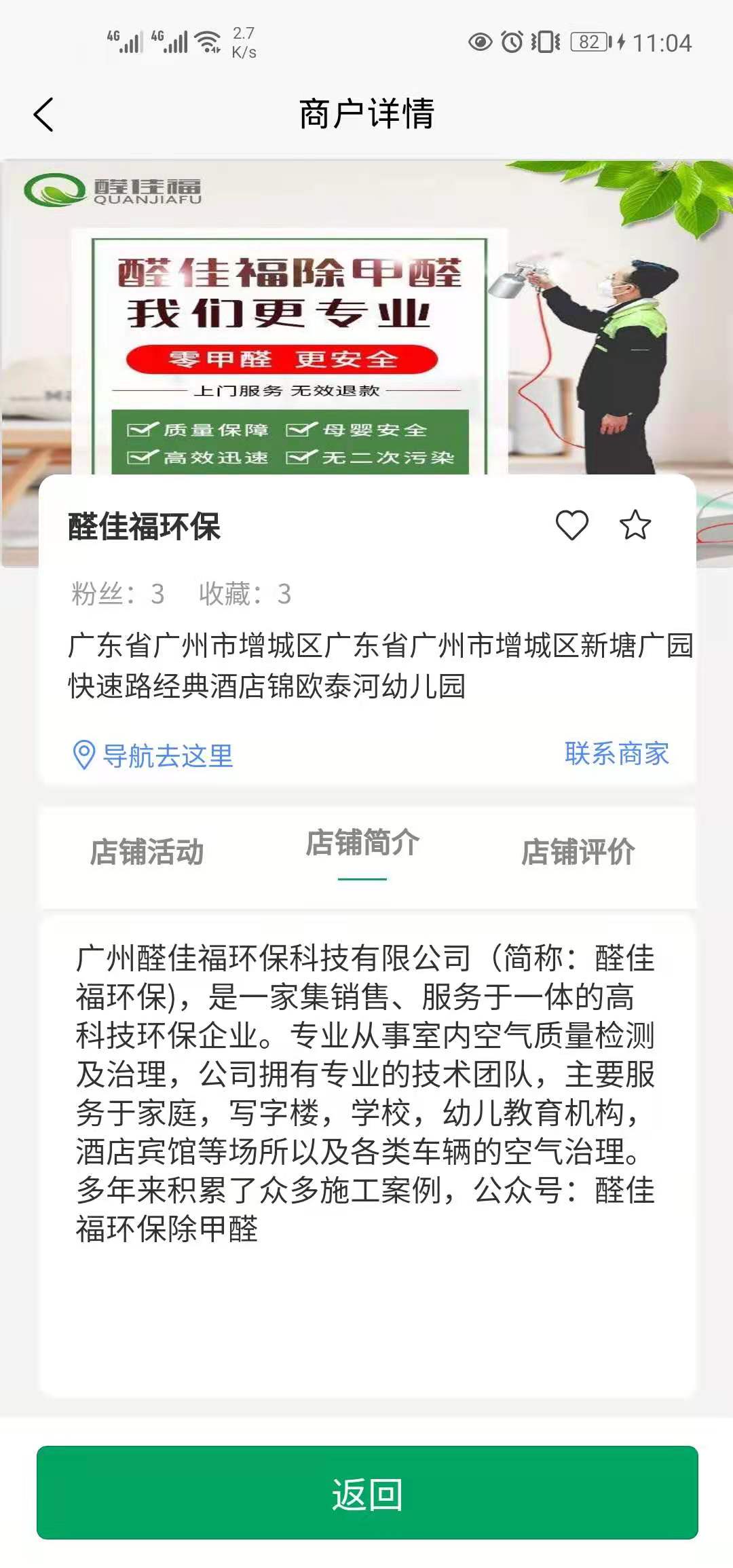Tap the green 返回 button
The height and width of the screenshot is (1568, 733).
pyautogui.click(x=366, y=1493)
